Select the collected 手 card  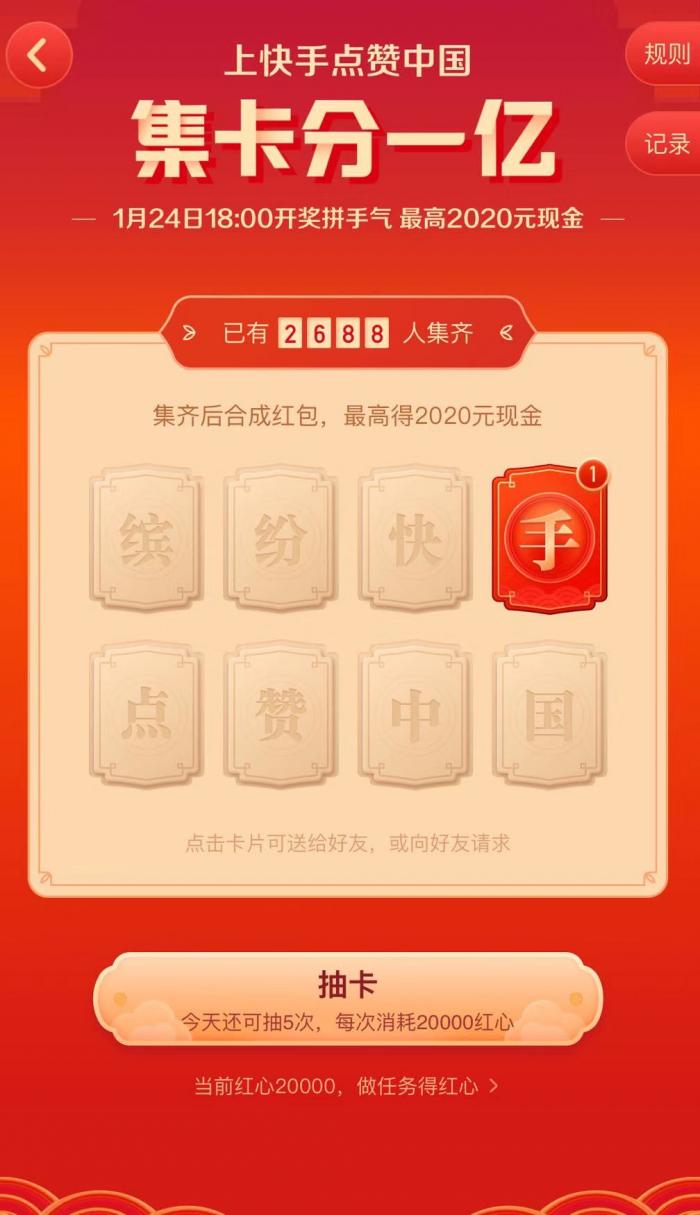tap(550, 540)
